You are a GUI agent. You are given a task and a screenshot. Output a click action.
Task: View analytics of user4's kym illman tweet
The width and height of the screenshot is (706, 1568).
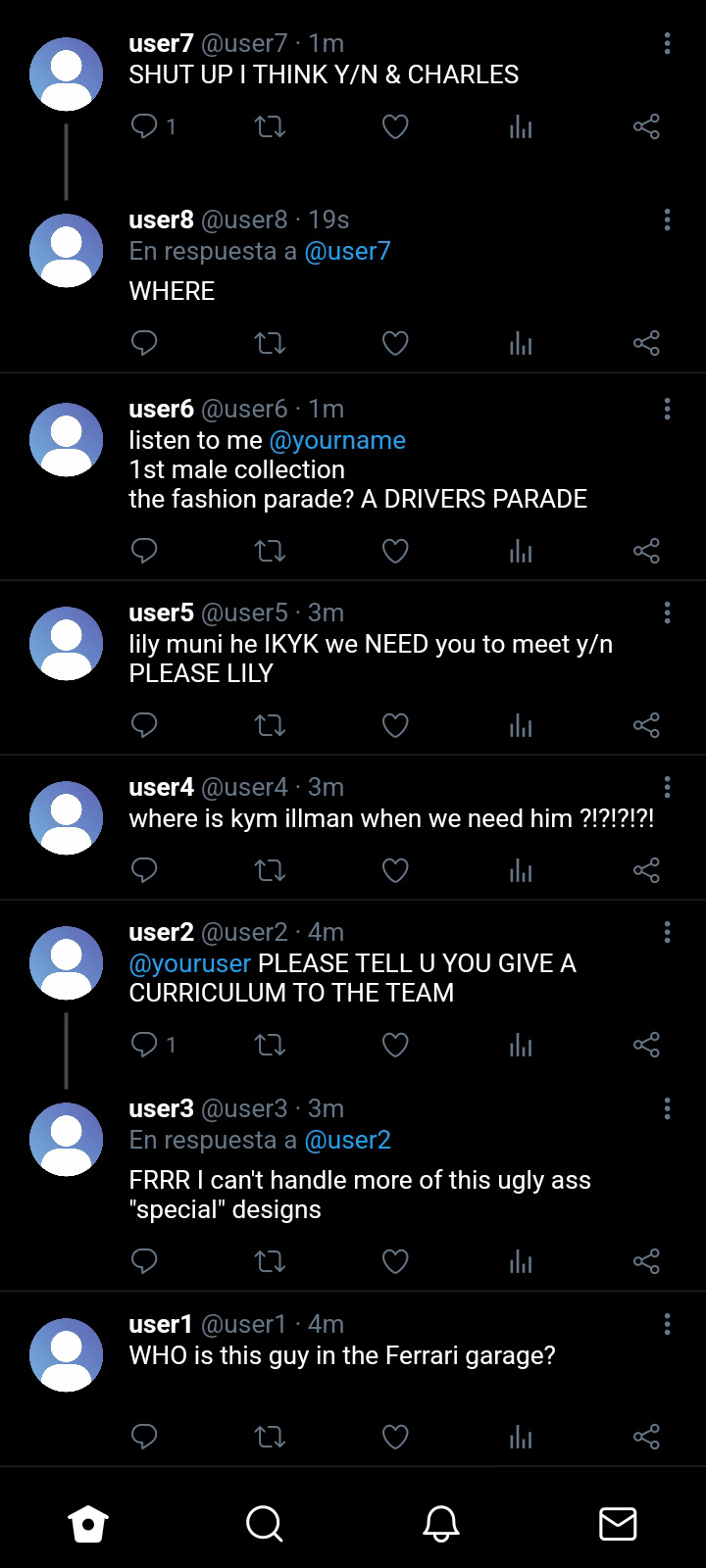click(521, 870)
